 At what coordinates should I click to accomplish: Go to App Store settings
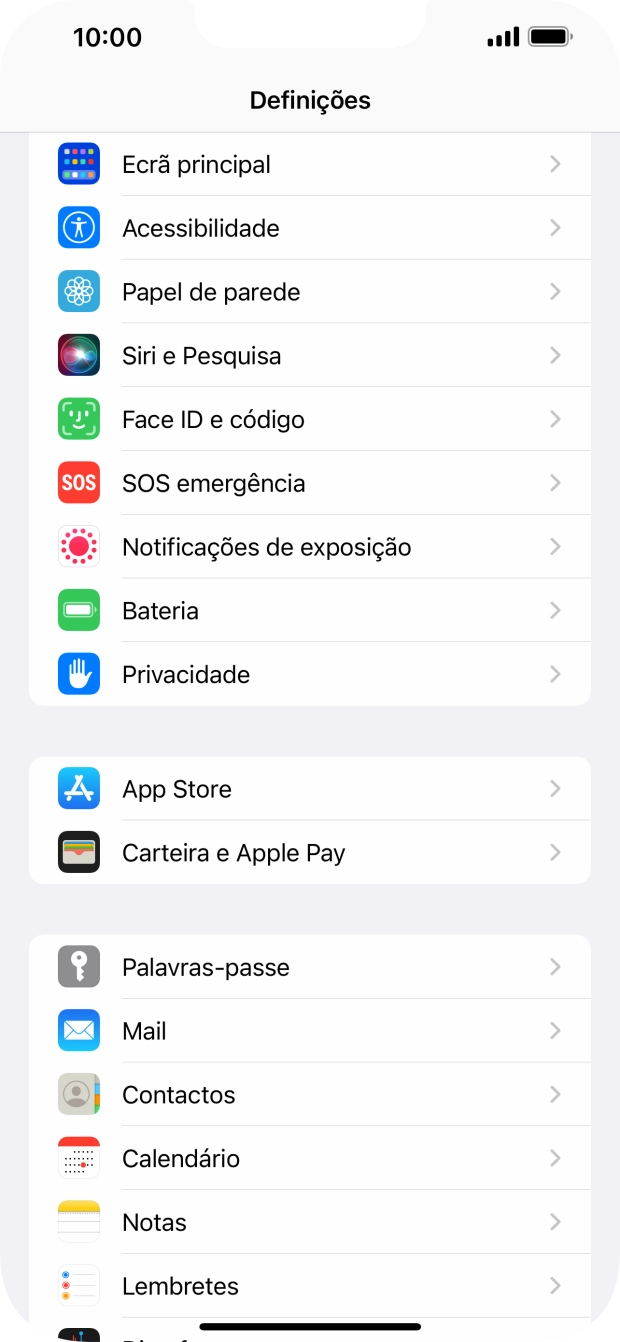tap(310, 789)
